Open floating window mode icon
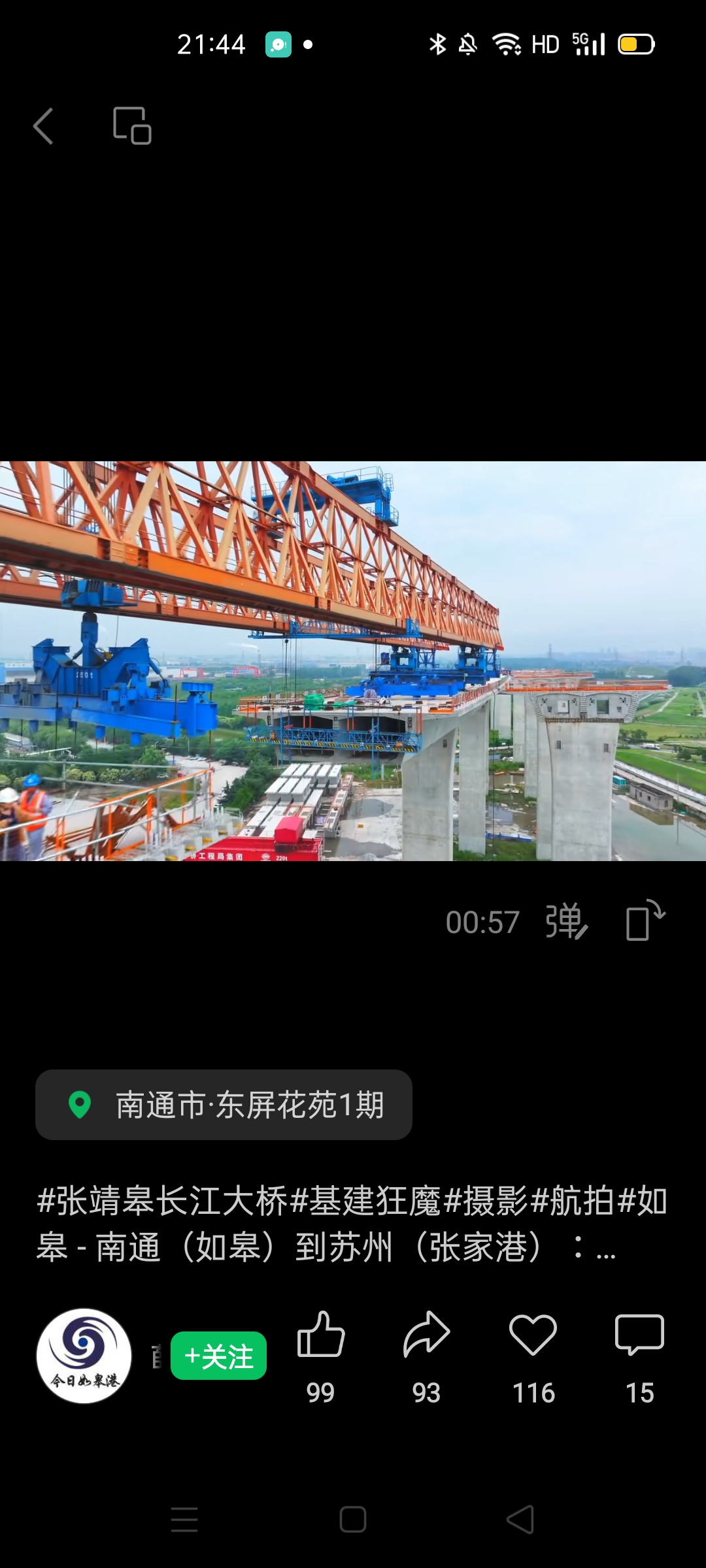This screenshot has height=1568, width=706. point(132,125)
